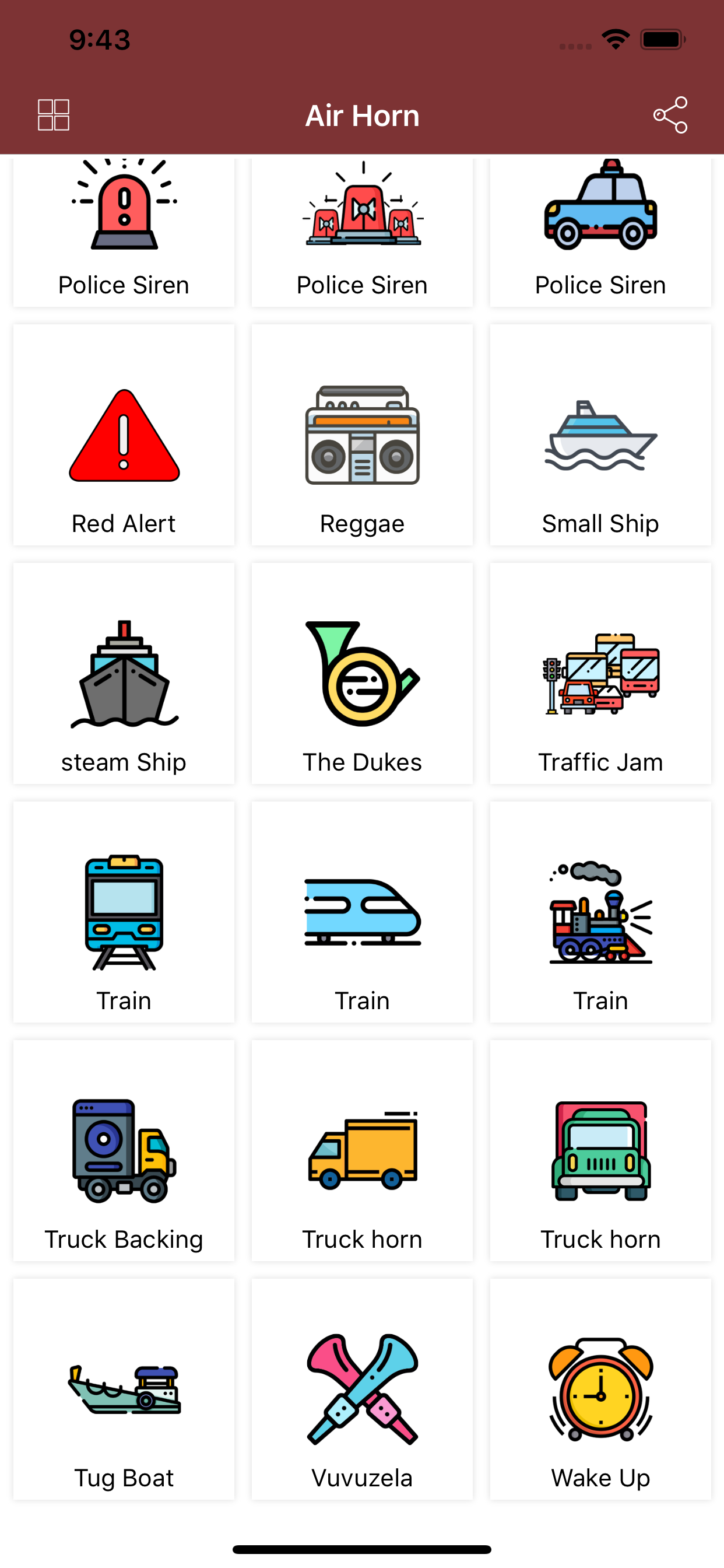Open the grid layout icon in header
This screenshot has height=1568, width=724.
point(54,115)
